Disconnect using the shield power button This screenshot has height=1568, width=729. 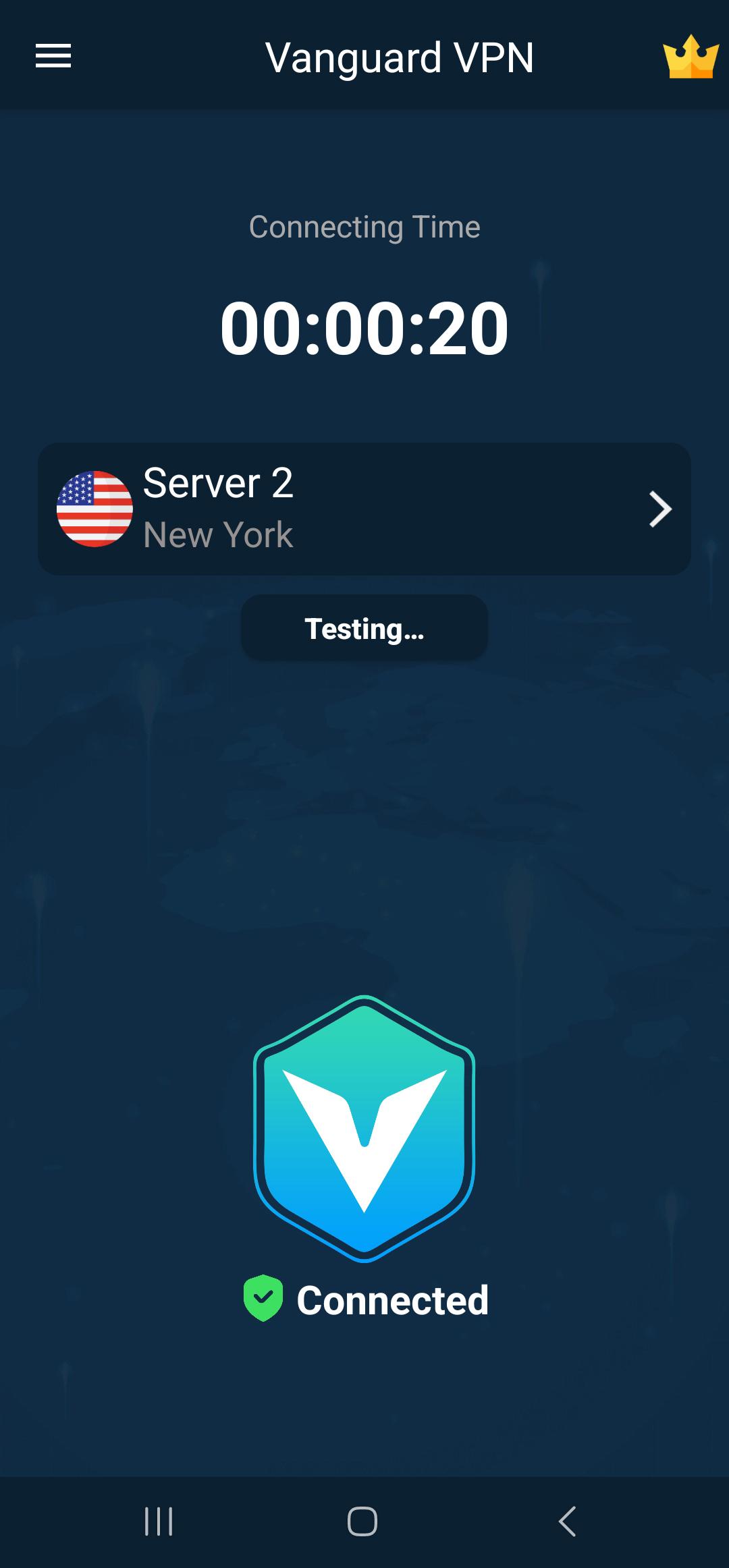(x=364, y=1129)
